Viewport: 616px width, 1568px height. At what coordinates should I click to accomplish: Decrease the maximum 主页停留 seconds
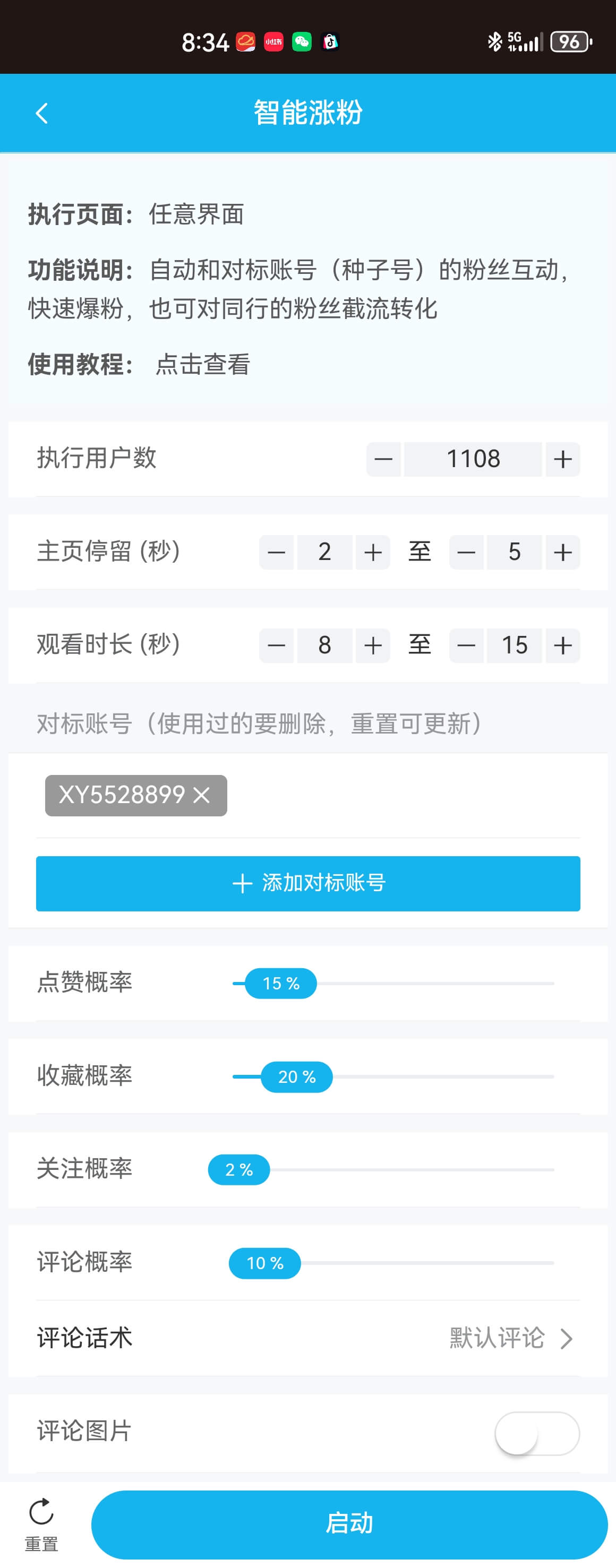[x=466, y=552]
